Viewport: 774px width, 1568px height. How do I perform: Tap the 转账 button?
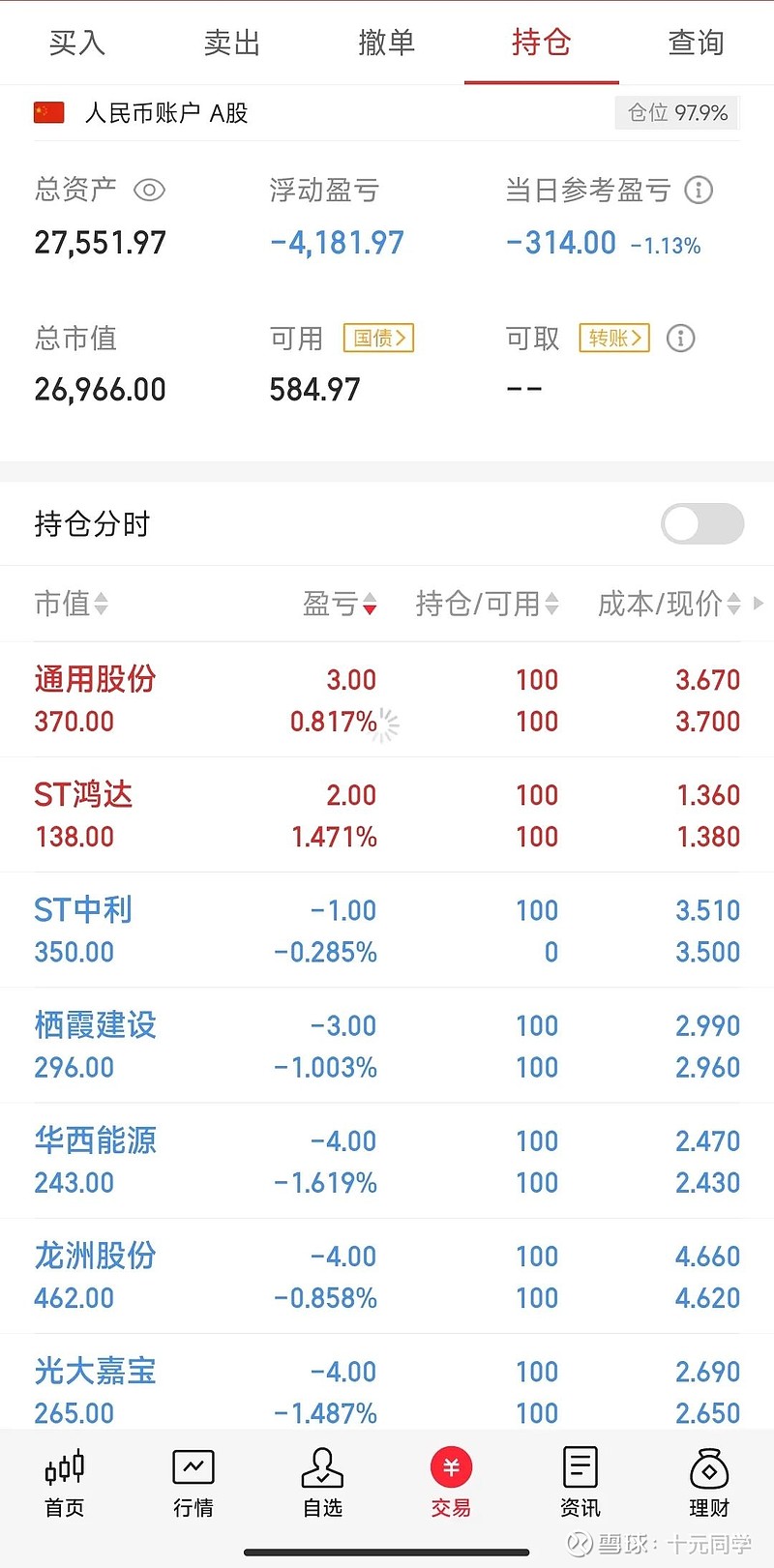coord(614,338)
